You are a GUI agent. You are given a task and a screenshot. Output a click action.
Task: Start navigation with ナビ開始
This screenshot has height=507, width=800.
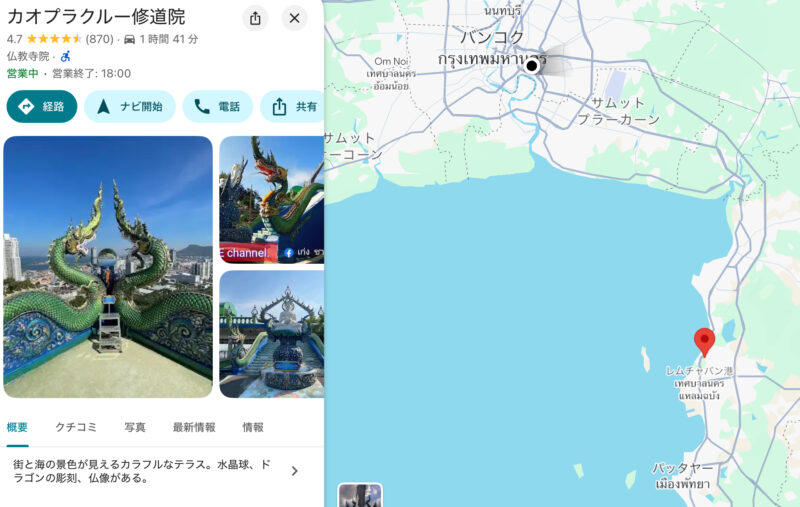pos(130,106)
